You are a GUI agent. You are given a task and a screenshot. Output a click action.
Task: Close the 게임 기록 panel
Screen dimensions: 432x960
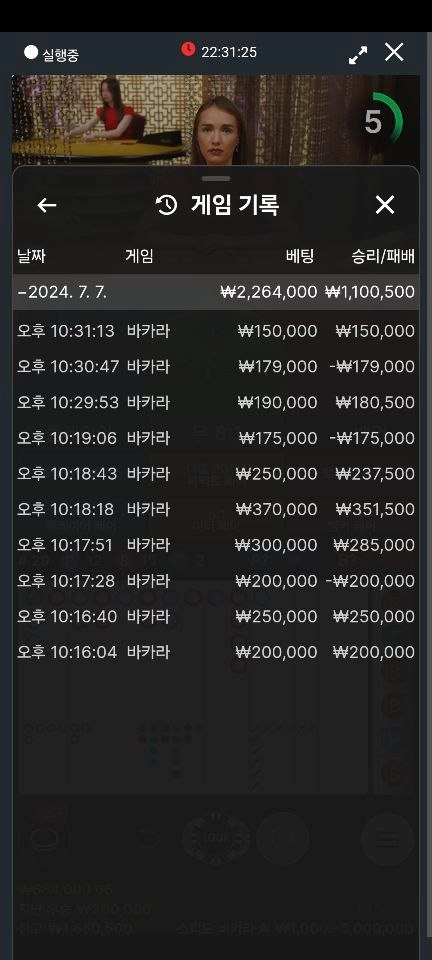[x=385, y=205]
